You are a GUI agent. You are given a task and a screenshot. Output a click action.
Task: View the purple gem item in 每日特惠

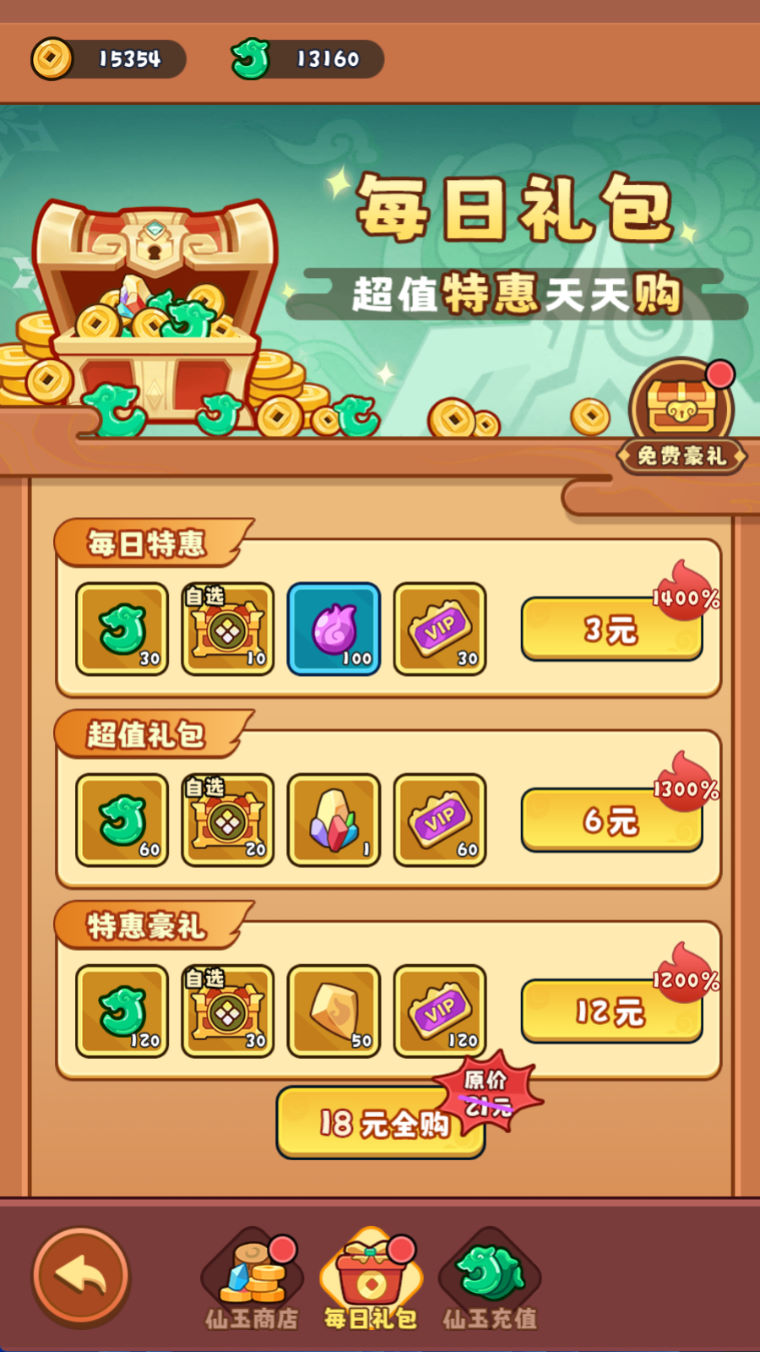click(334, 629)
